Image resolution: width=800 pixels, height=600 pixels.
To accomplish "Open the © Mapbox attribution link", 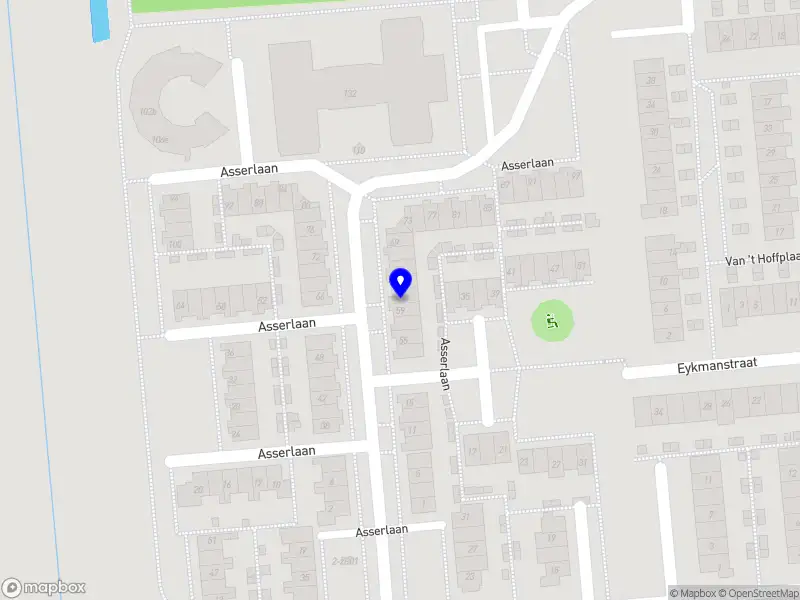I will pyautogui.click(x=690, y=593).
